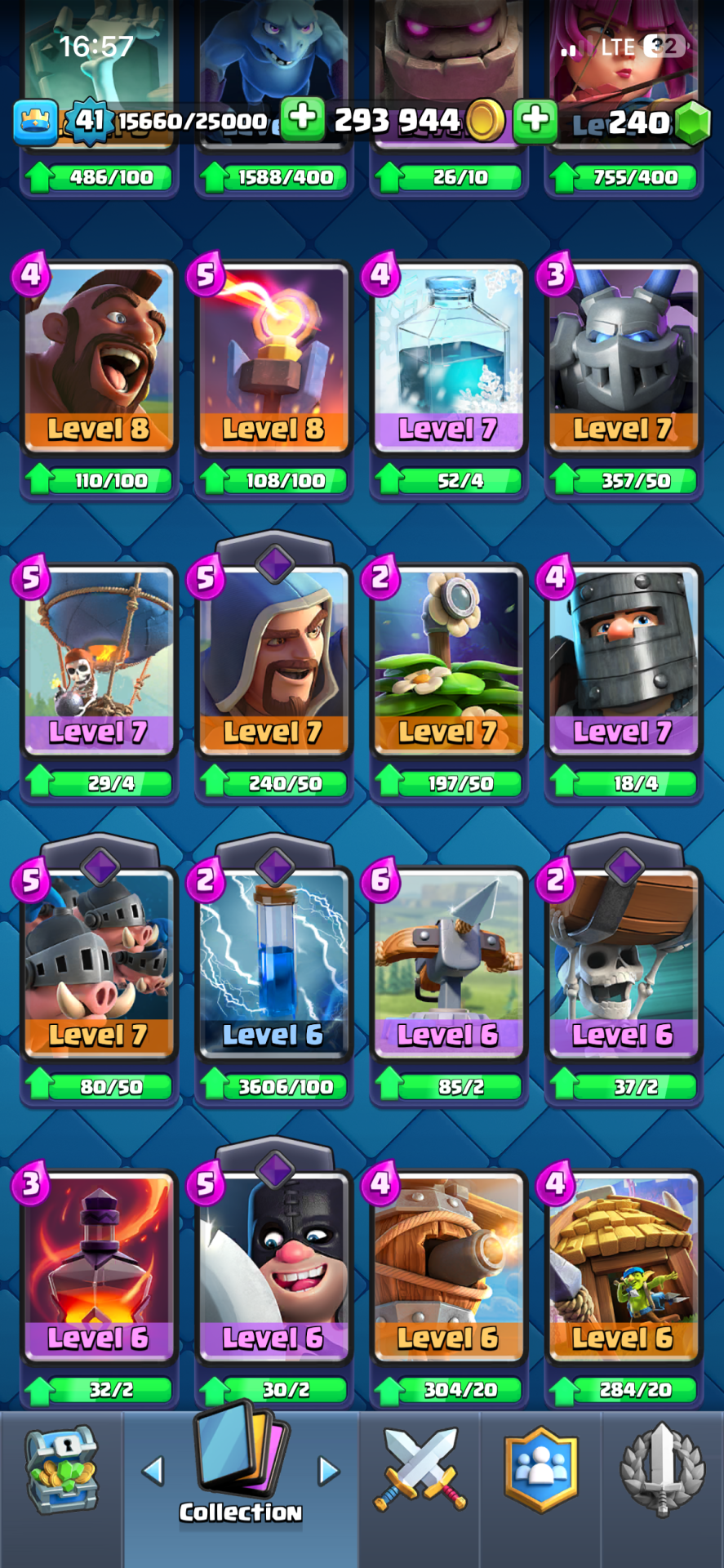The width and height of the screenshot is (724, 1568).
Task: Buy more gems via the plus button
Action: click(x=535, y=120)
